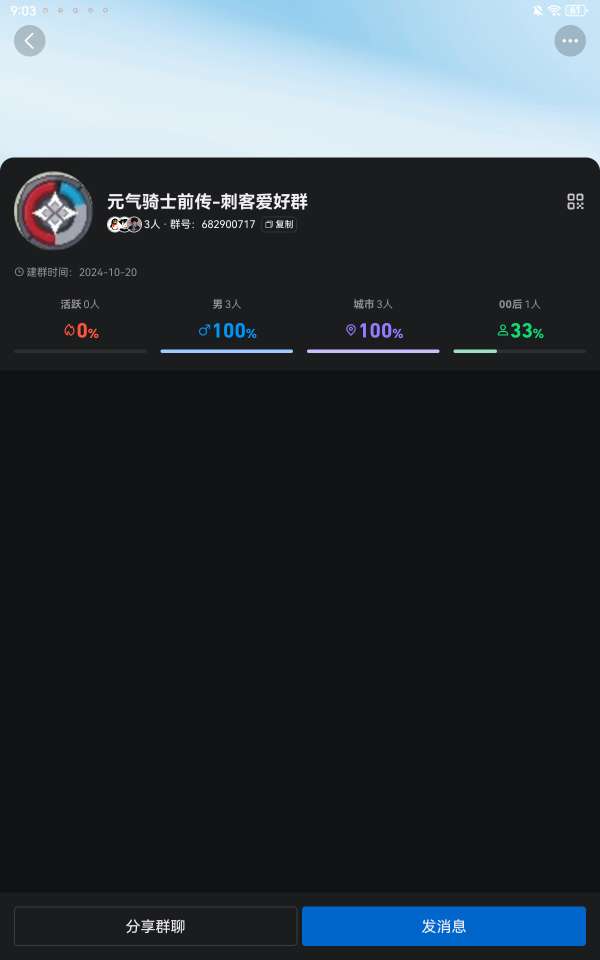Open the 3人 member list
600x960 pixels.
[x=134, y=225]
